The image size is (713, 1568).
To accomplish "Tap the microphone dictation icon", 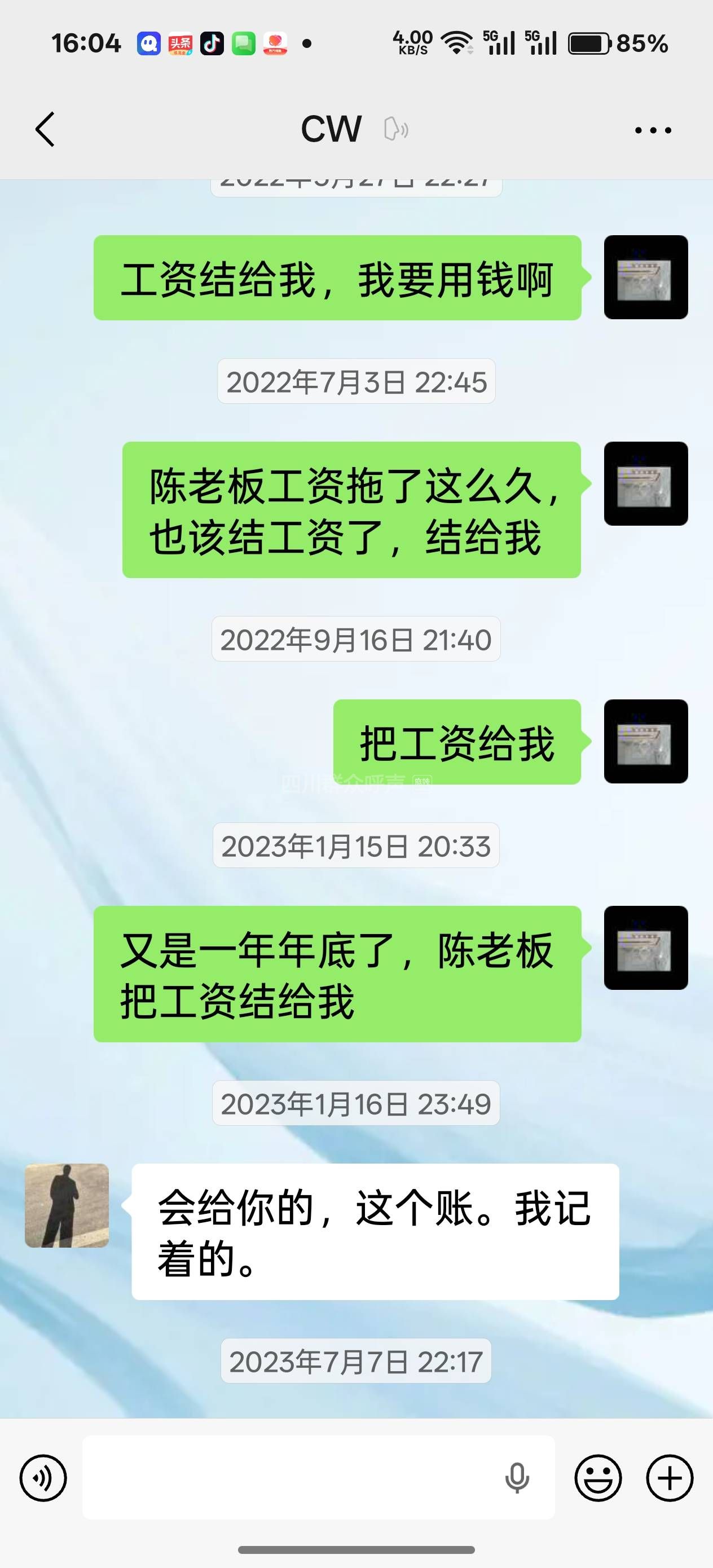I will point(517,1478).
